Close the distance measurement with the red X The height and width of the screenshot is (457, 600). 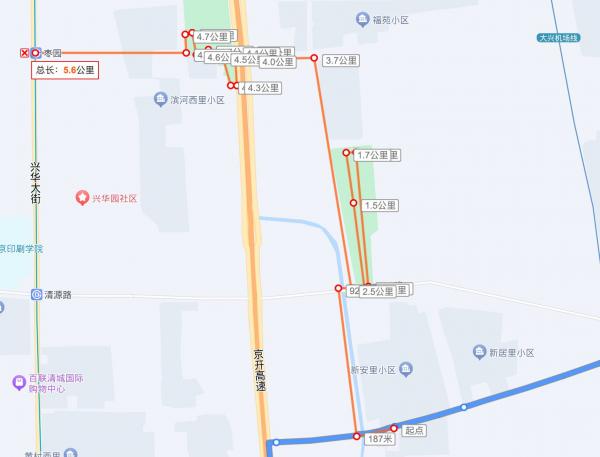[25, 53]
